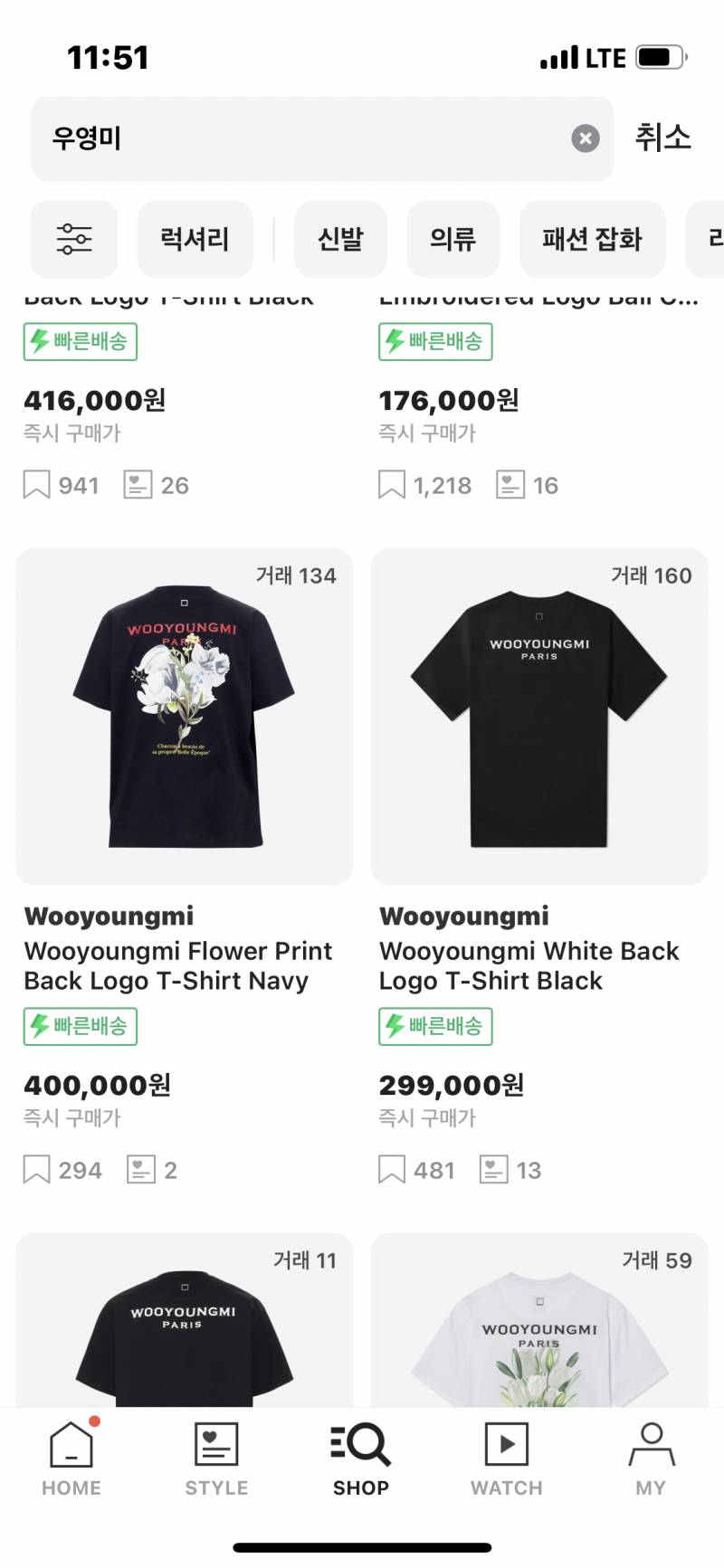The width and height of the screenshot is (724, 1568).
Task: Open Flower Print Back Logo T-Shirt Navy
Action: (x=184, y=717)
